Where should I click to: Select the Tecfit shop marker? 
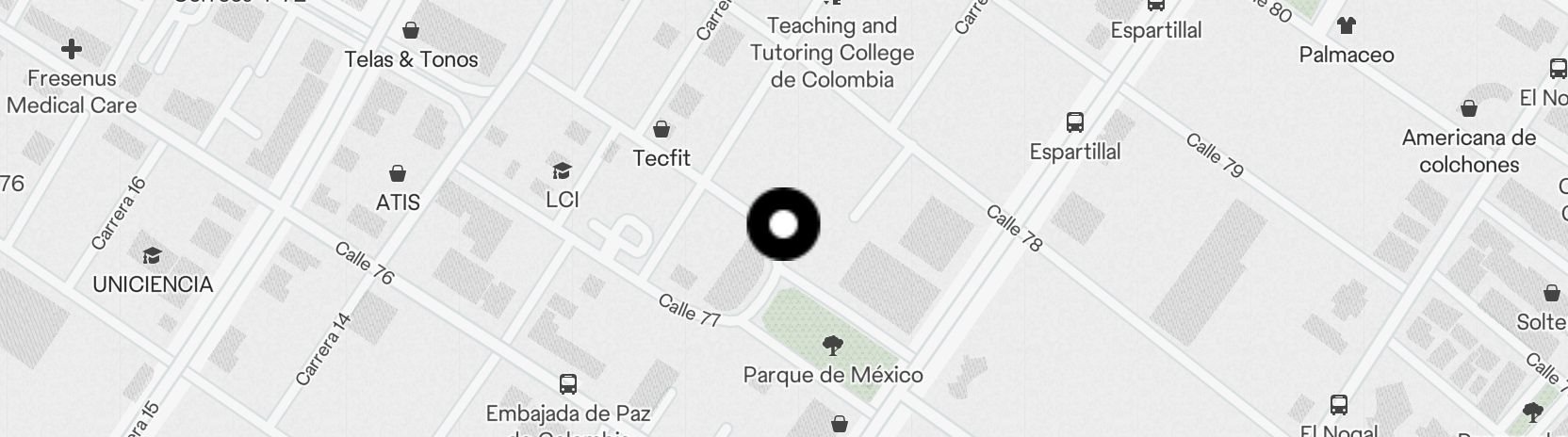click(x=661, y=129)
